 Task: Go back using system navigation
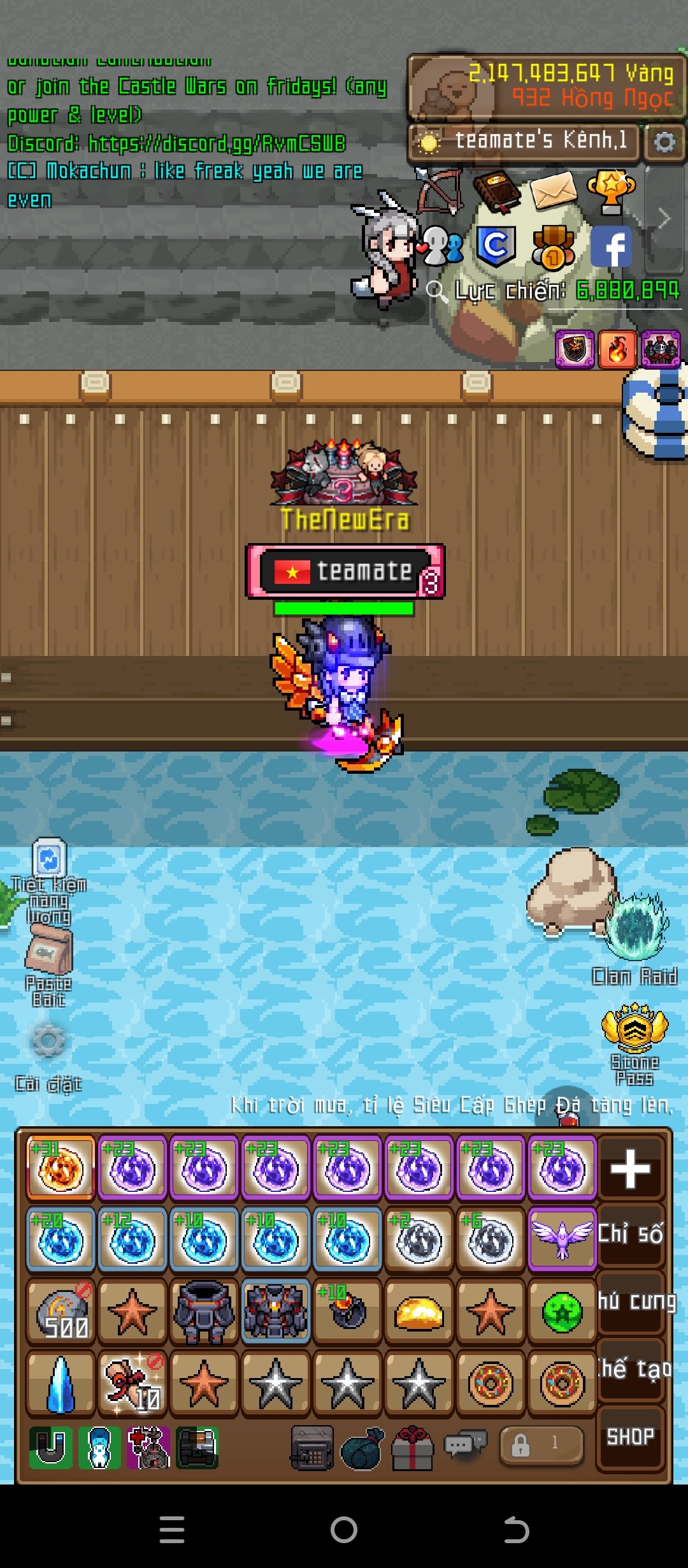coord(516,1530)
